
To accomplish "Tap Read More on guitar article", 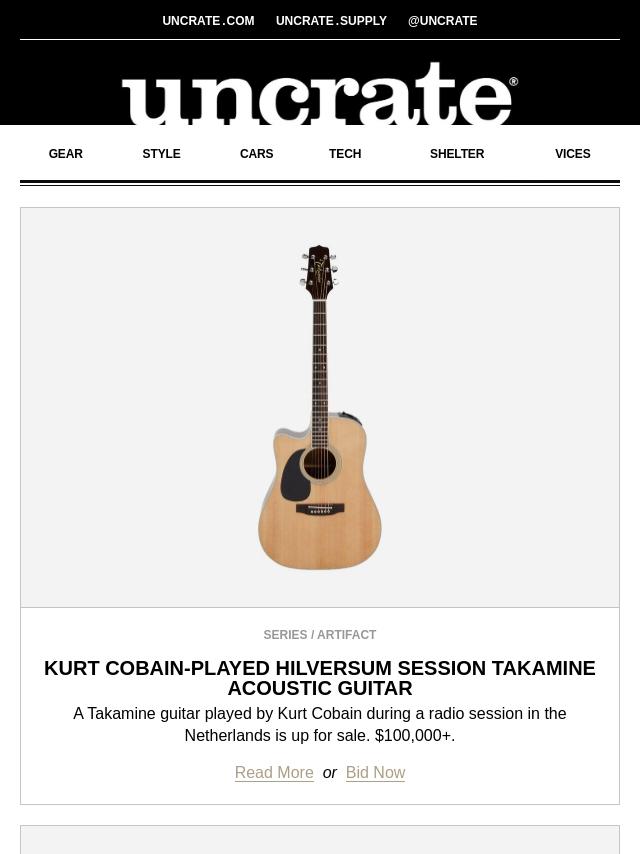I will coord(274,773).
